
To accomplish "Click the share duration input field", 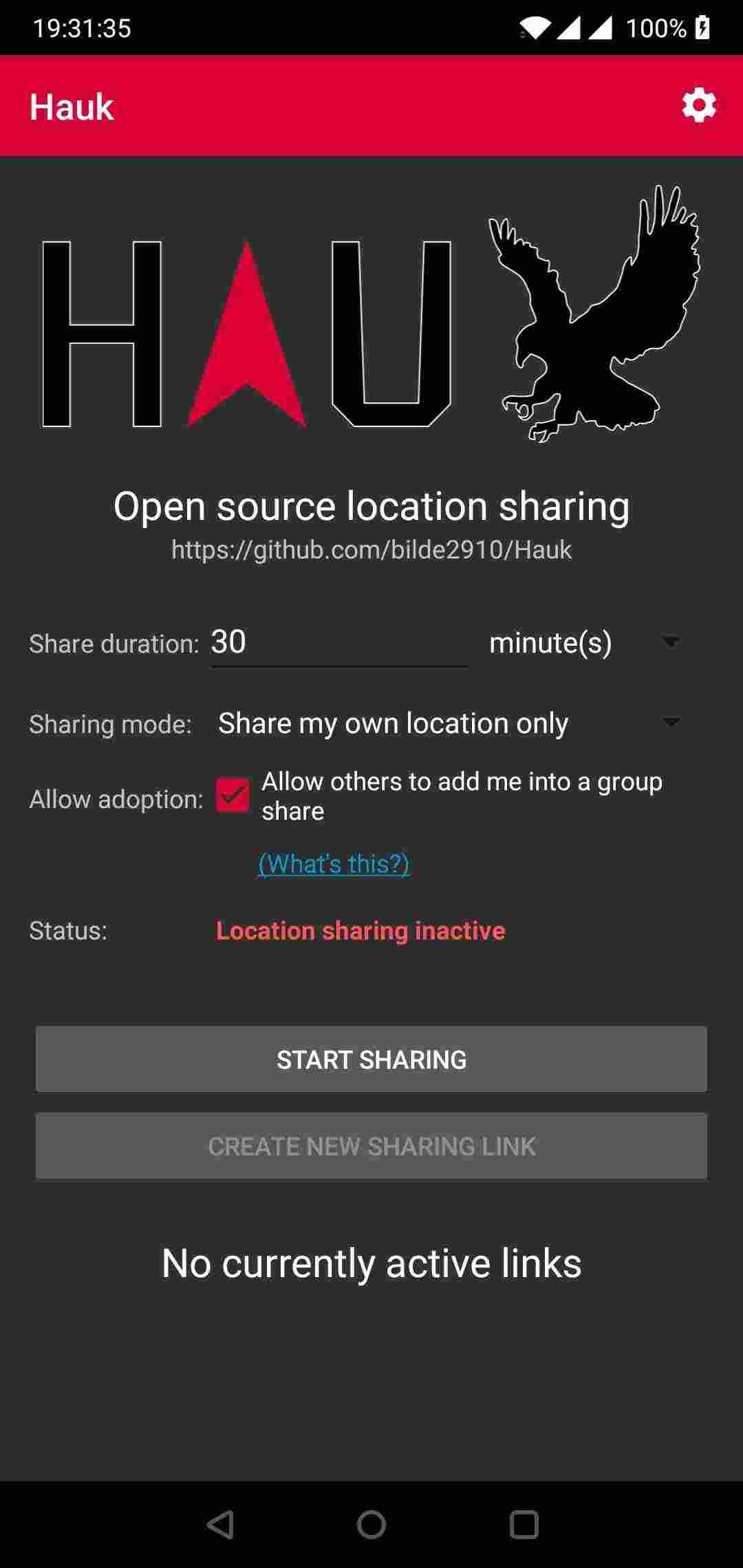I will (x=337, y=643).
